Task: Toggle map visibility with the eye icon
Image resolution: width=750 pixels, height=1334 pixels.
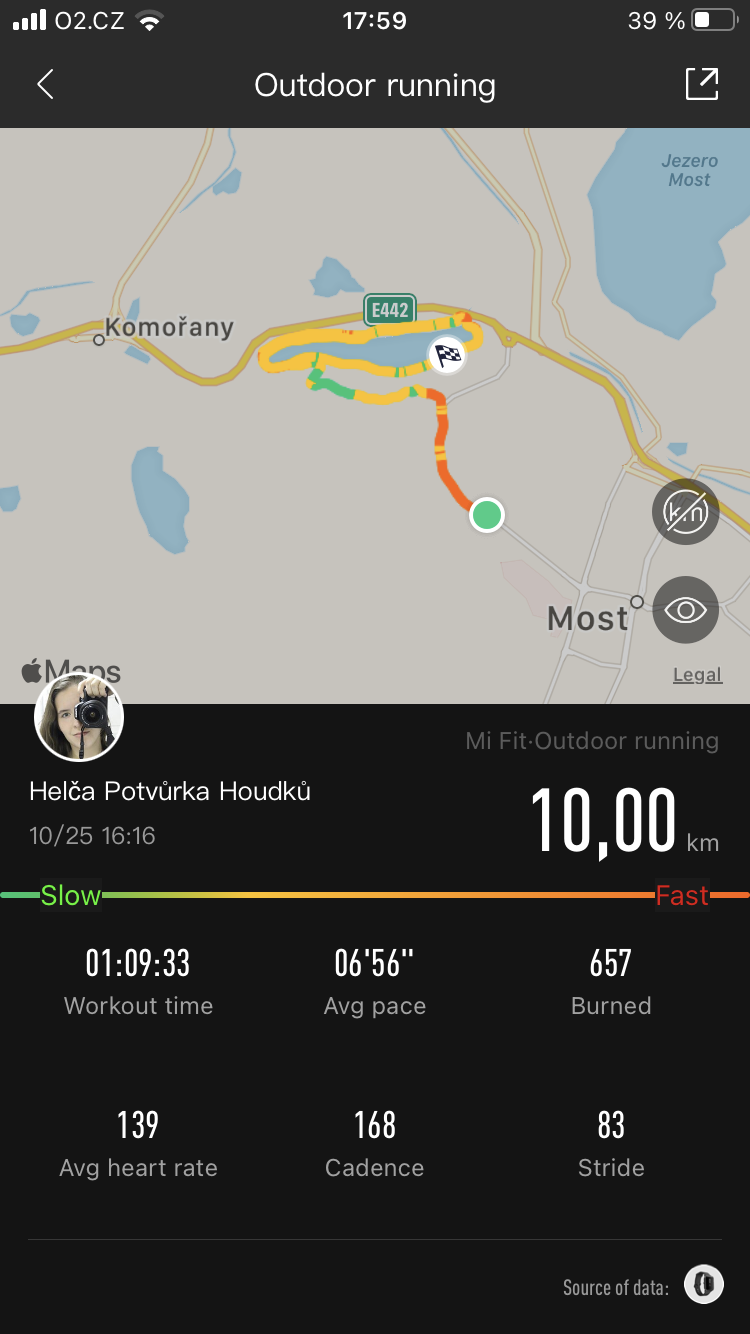Action: coord(686,610)
